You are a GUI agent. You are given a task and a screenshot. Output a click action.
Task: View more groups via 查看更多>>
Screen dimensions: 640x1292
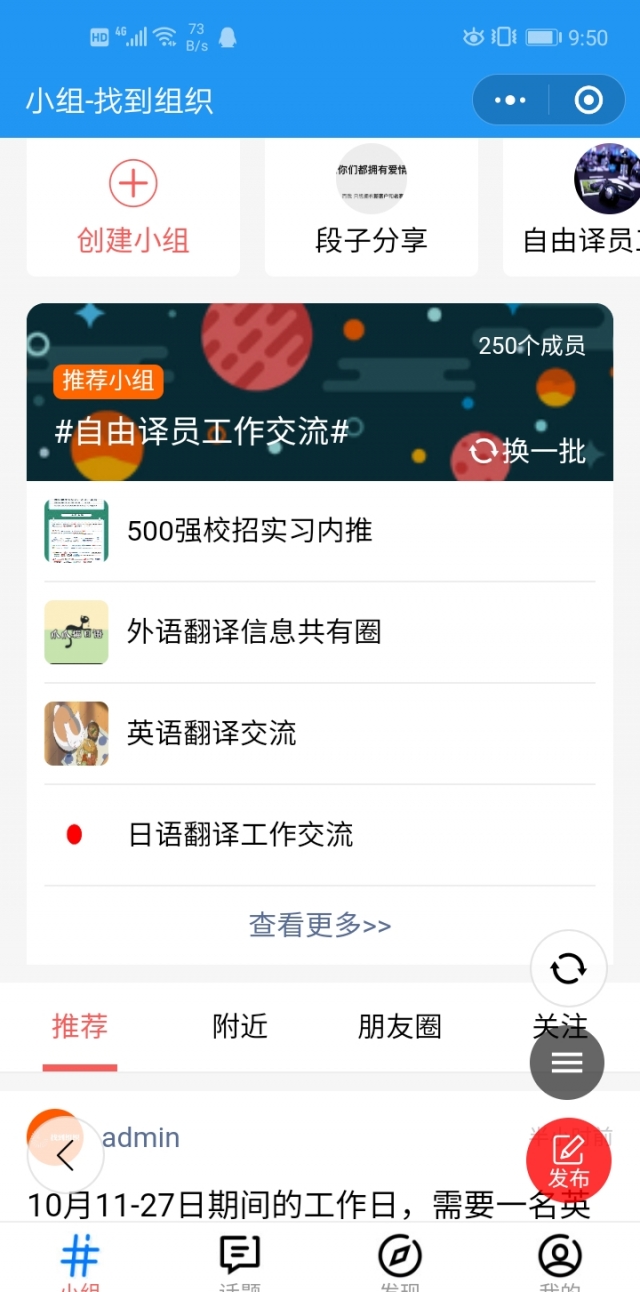[320, 925]
